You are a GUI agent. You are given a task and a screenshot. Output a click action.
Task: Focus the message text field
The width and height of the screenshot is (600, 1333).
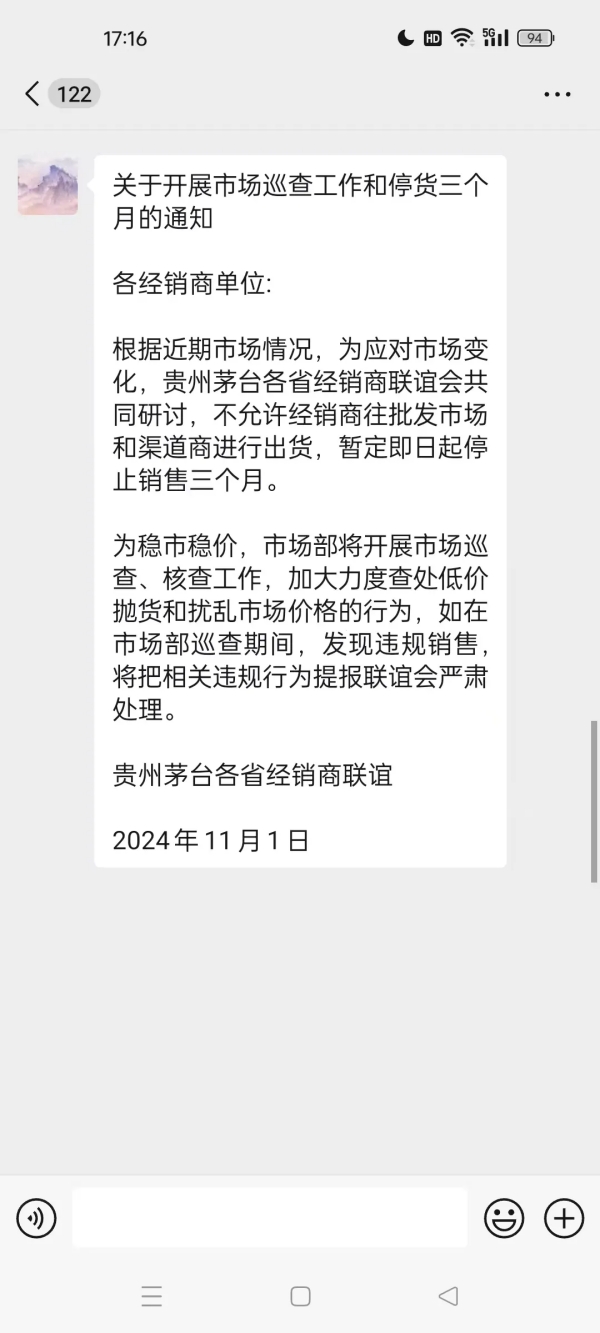269,1218
